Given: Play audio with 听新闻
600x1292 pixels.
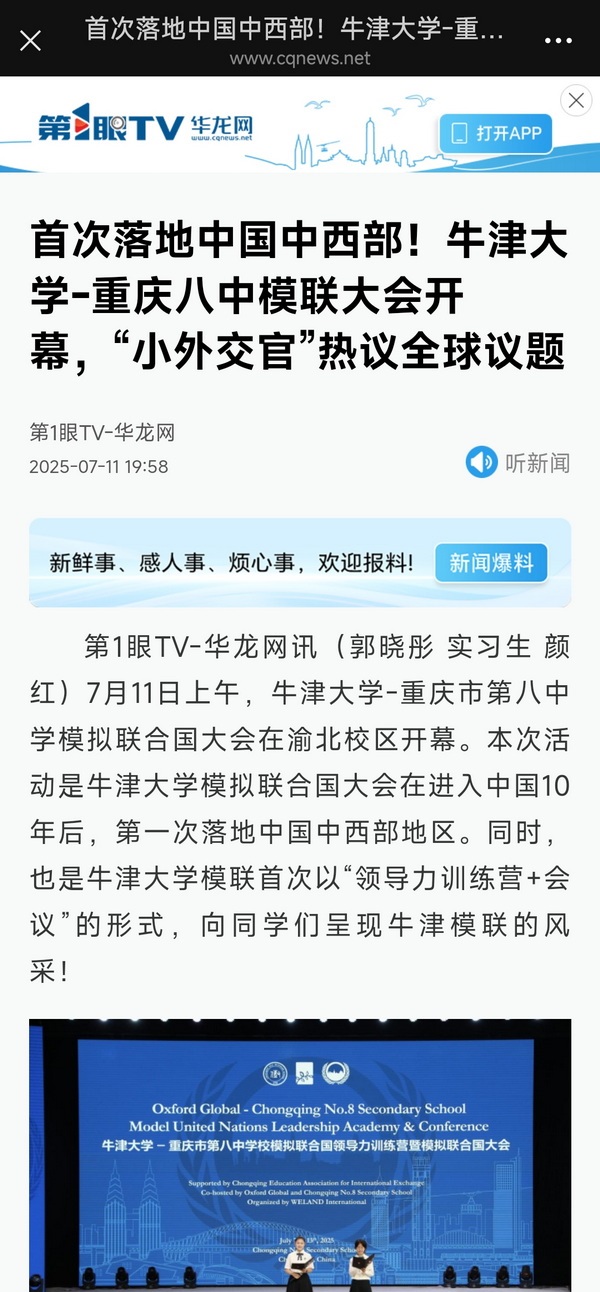Looking at the screenshot, I should pyautogui.click(x=518, y=462).
